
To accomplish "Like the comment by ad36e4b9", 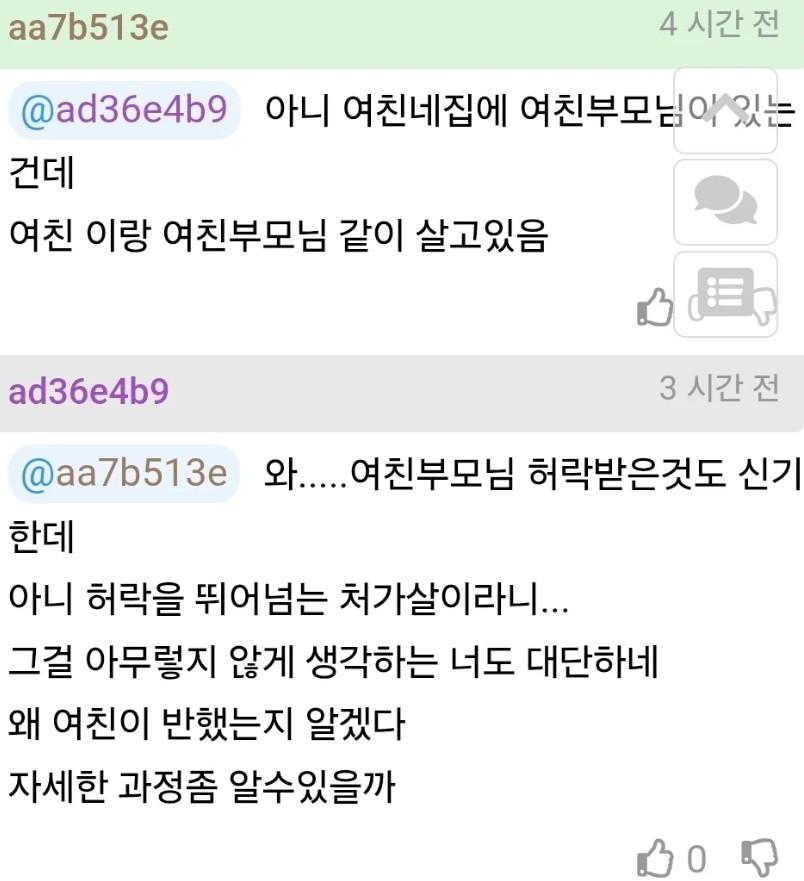I will point(656,857).
